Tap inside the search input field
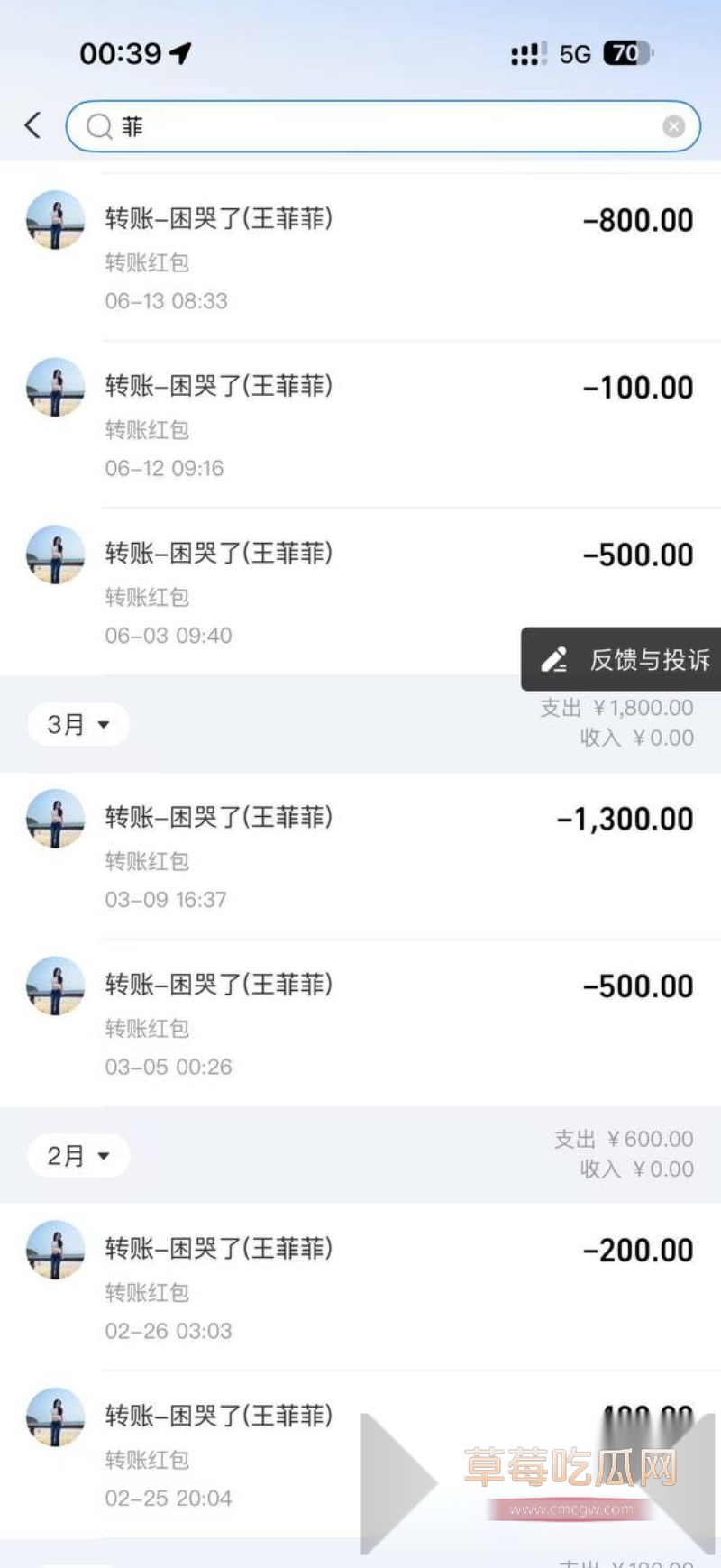This screenshot has width=721, height=1568. point(360,126)
